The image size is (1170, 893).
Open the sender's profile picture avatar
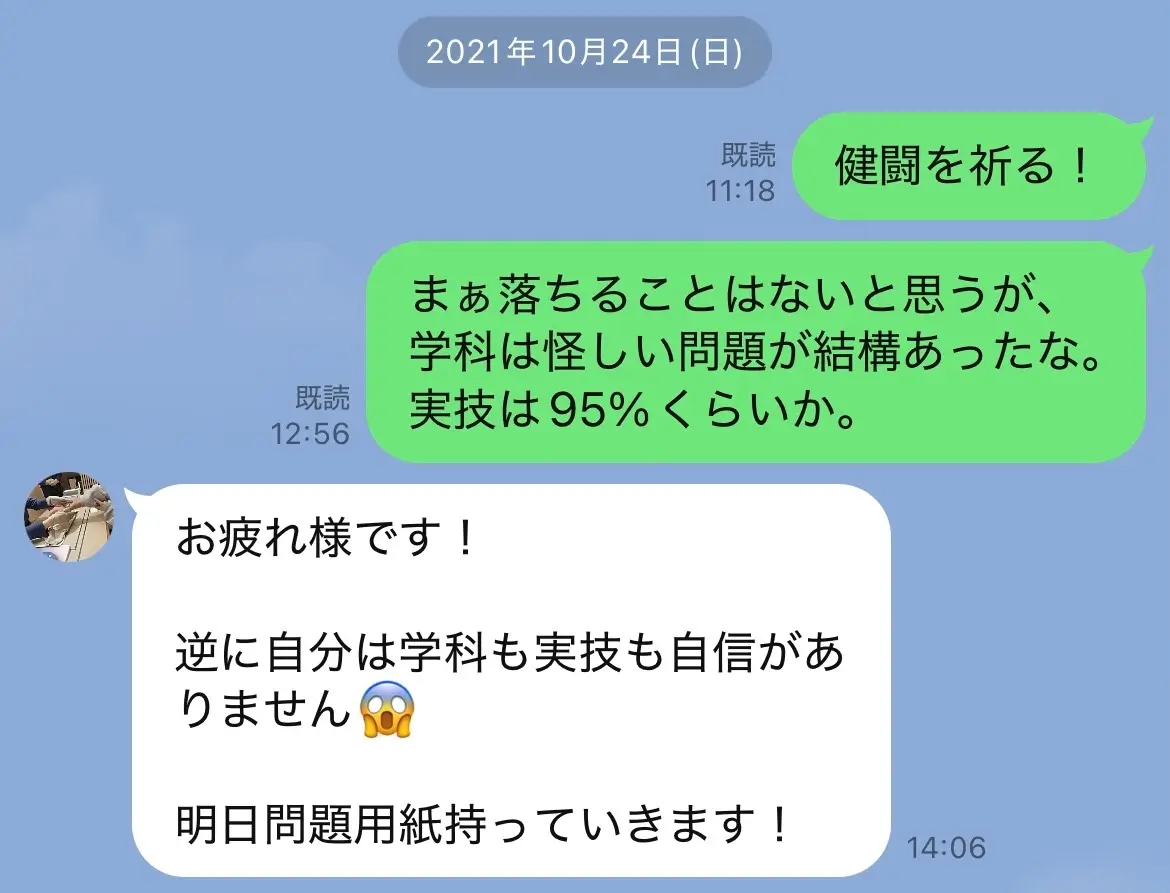69,516
